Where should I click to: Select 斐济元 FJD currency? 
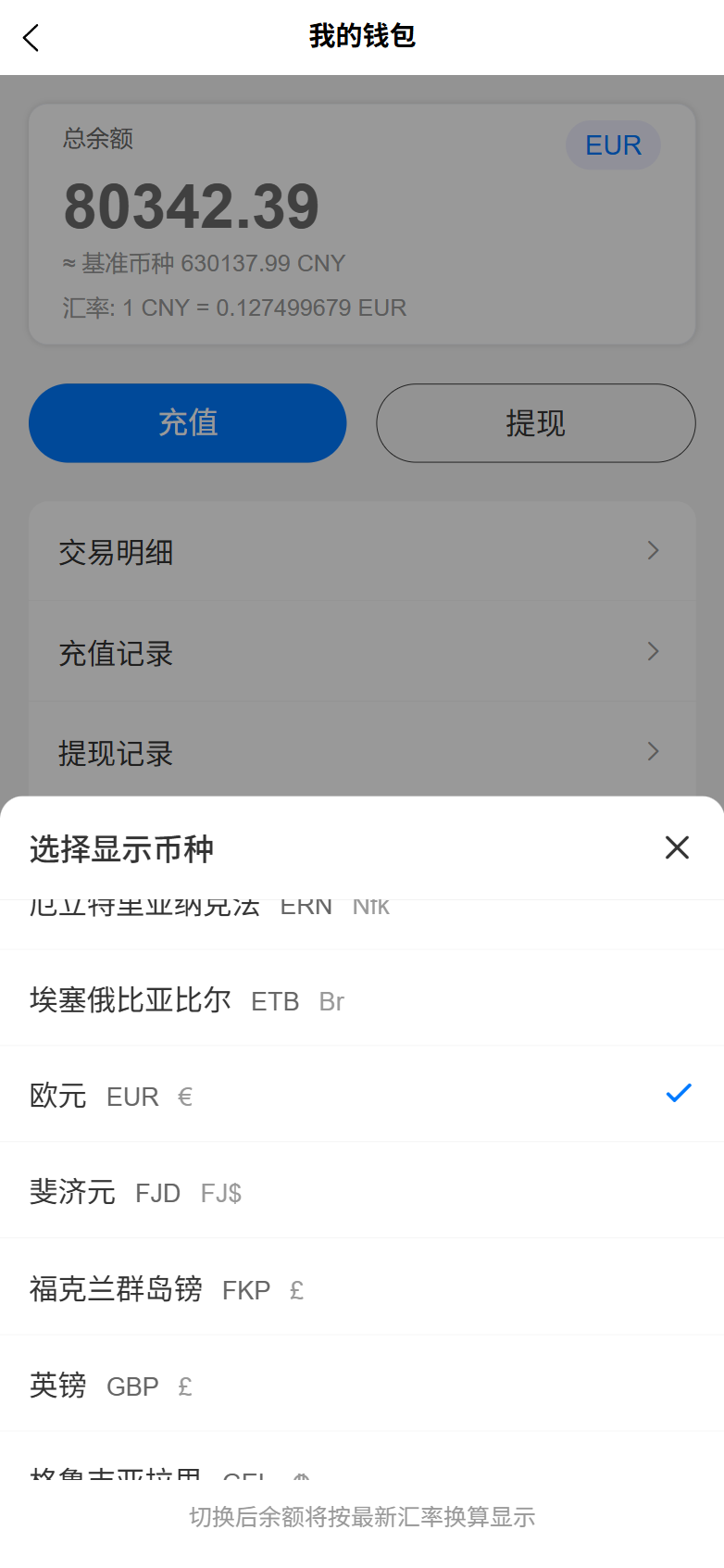pyautogui.click(x=362, y=1191)
